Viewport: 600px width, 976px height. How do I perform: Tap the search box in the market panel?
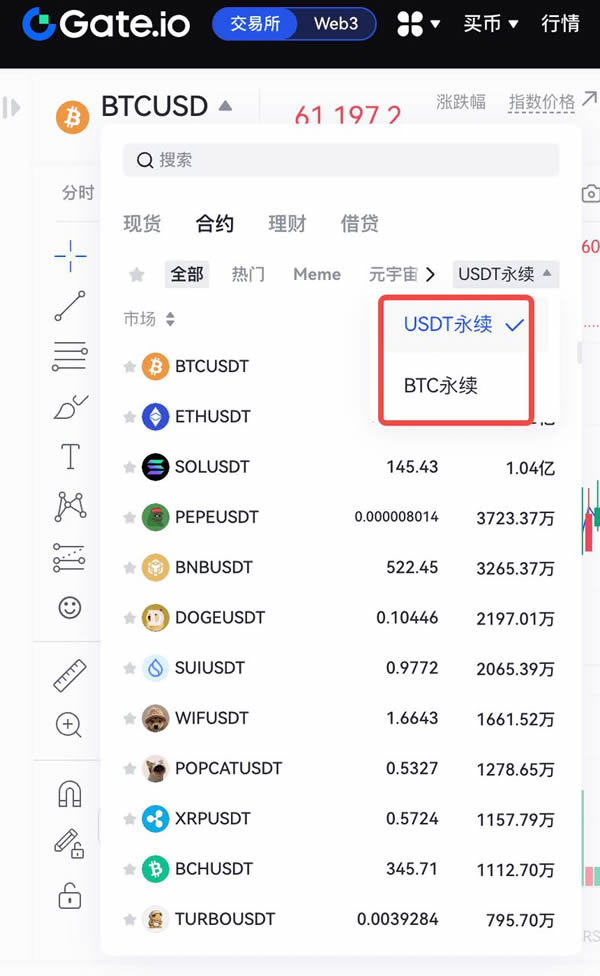[340, 160]
